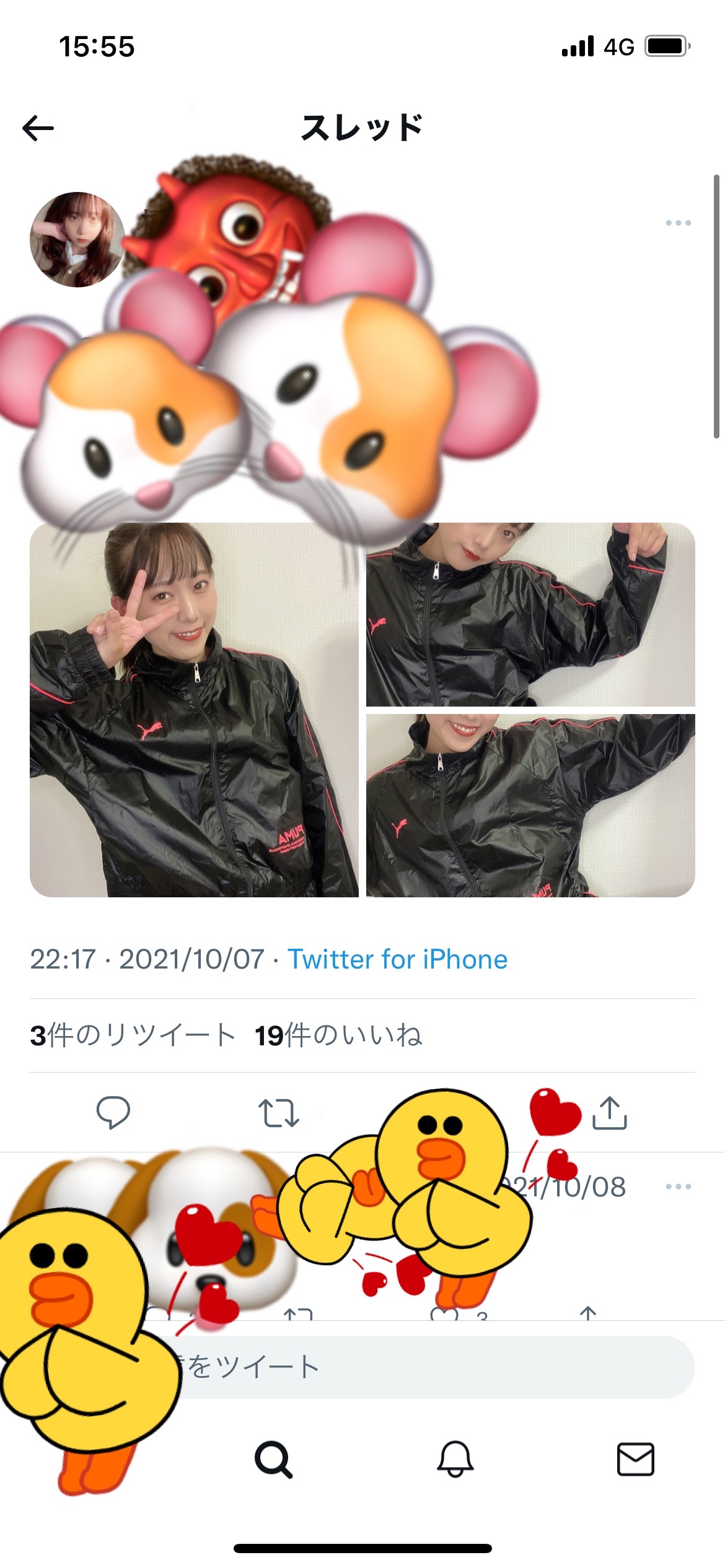
Task: Open the tweet author's profile picture
Action: pyautogui.click(x=77, y=239)
